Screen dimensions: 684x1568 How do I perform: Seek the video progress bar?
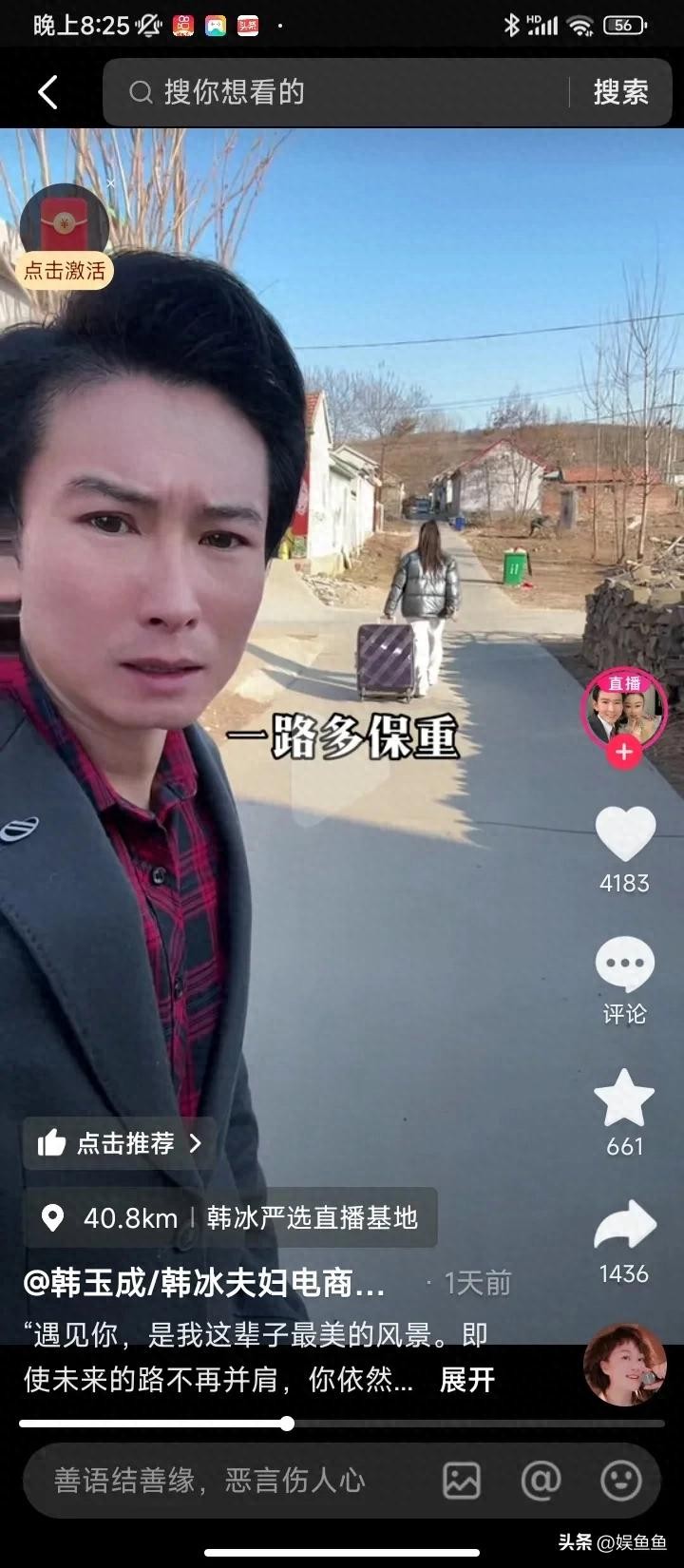click(287, 1424)
